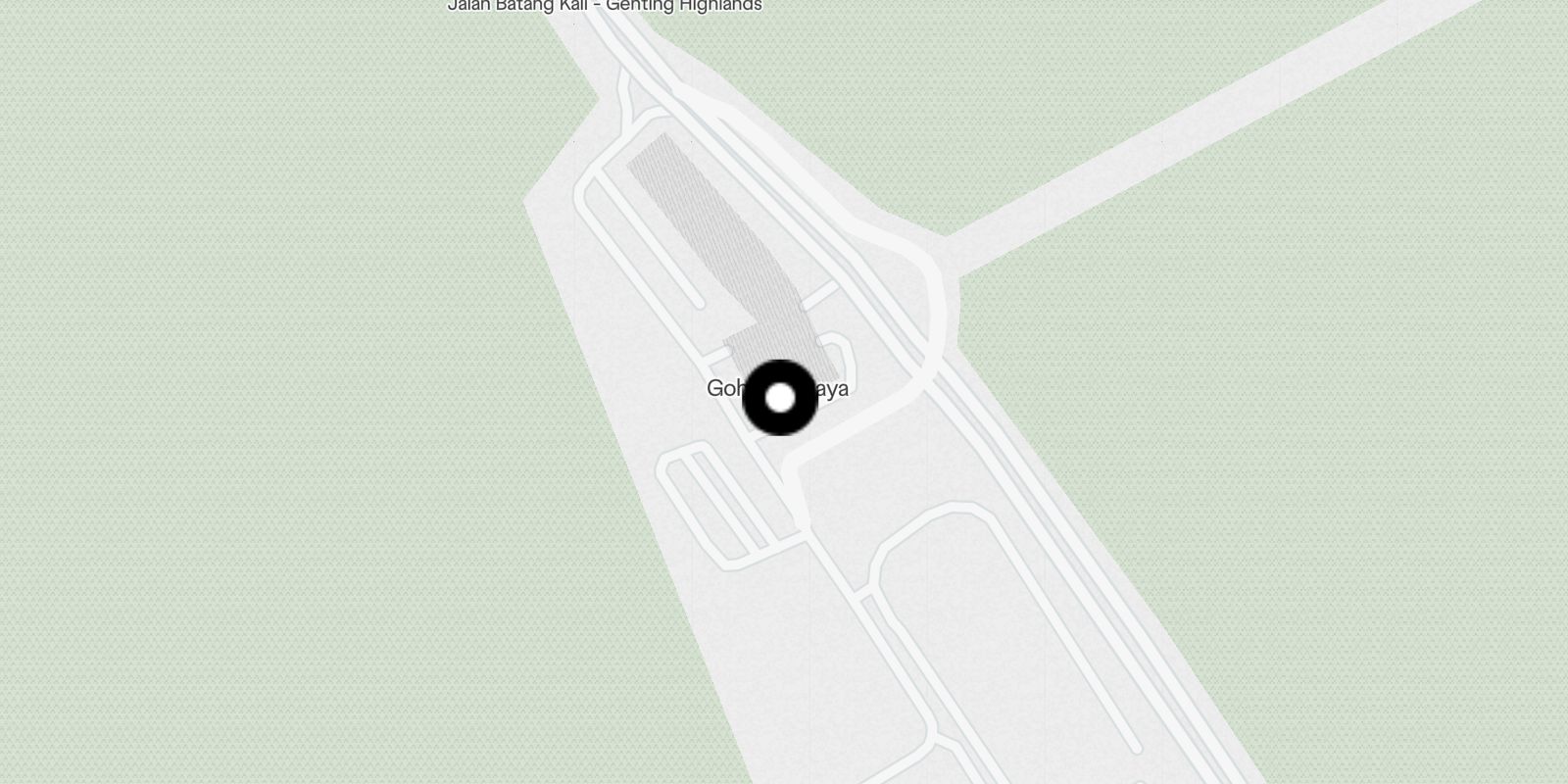
Task: Tap the black location marker on the map
Action: point(780,398)
